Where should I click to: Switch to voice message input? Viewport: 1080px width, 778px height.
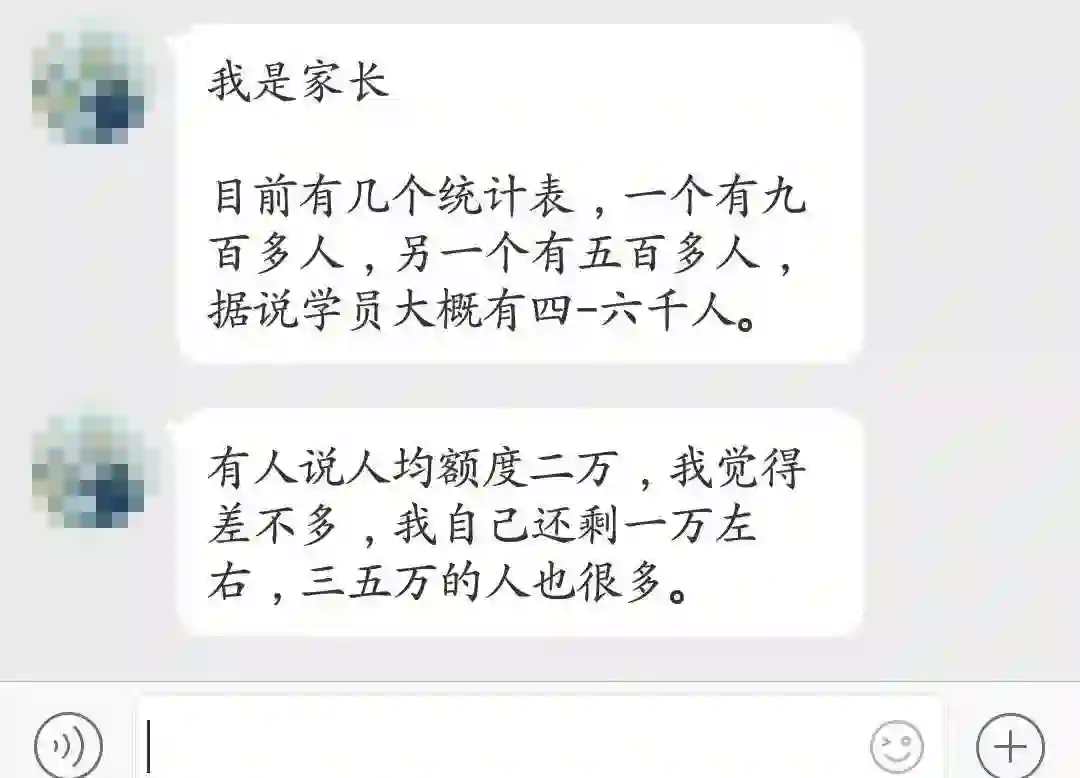click(68, 745)
